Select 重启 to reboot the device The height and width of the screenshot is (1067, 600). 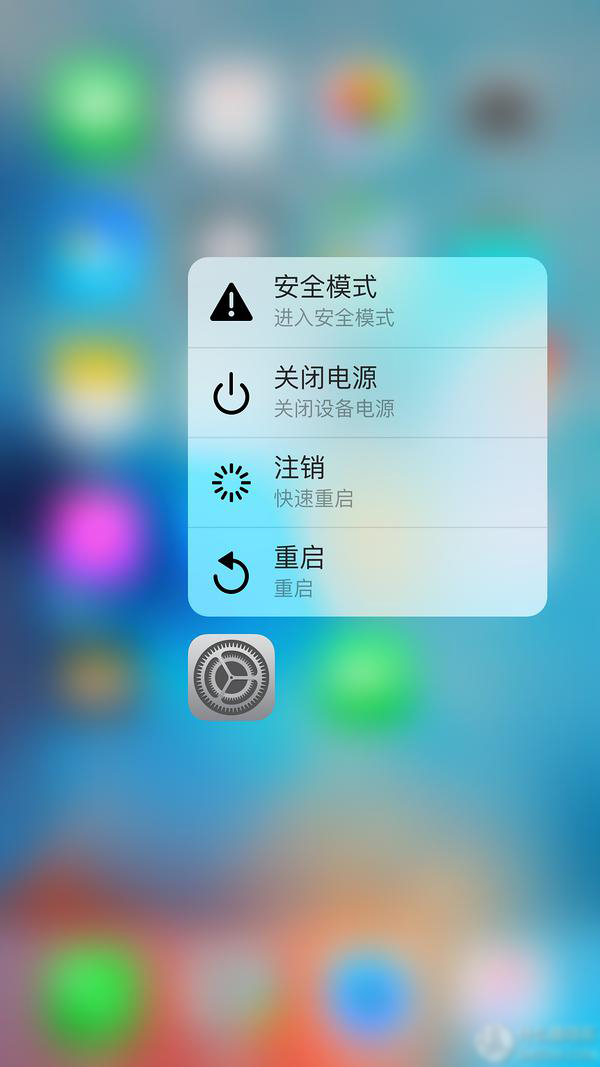(367, 572)
